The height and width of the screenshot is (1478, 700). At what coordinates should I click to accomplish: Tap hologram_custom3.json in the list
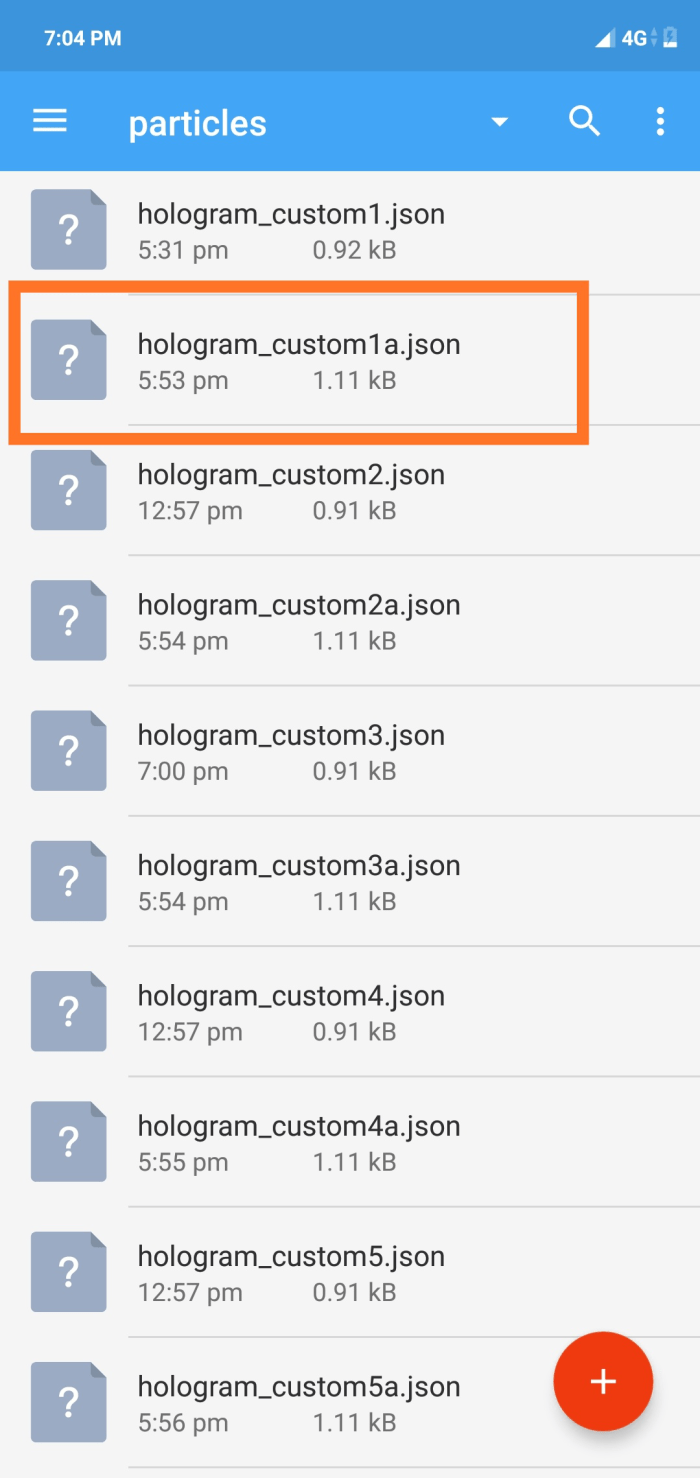tap(350, 751)
